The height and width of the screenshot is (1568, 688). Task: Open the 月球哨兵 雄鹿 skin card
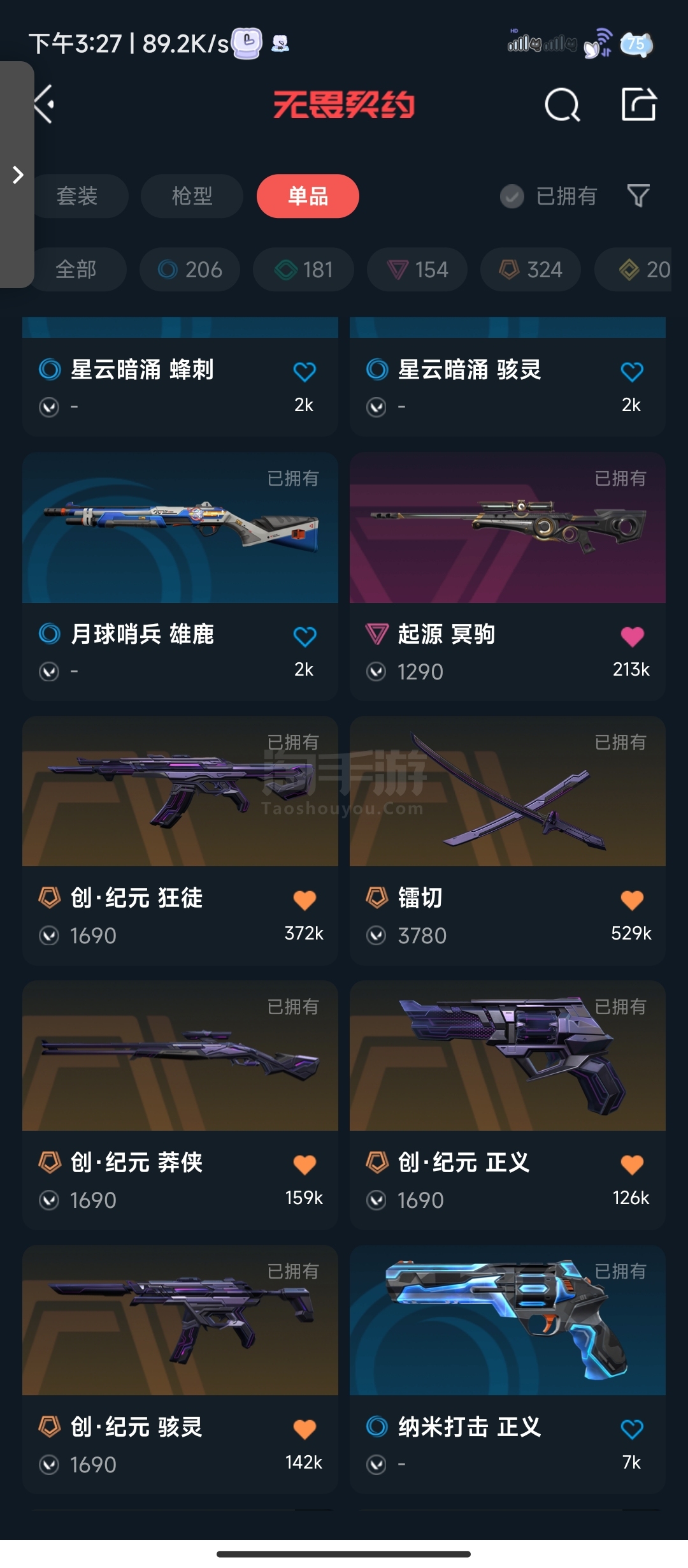click(180, 577)
